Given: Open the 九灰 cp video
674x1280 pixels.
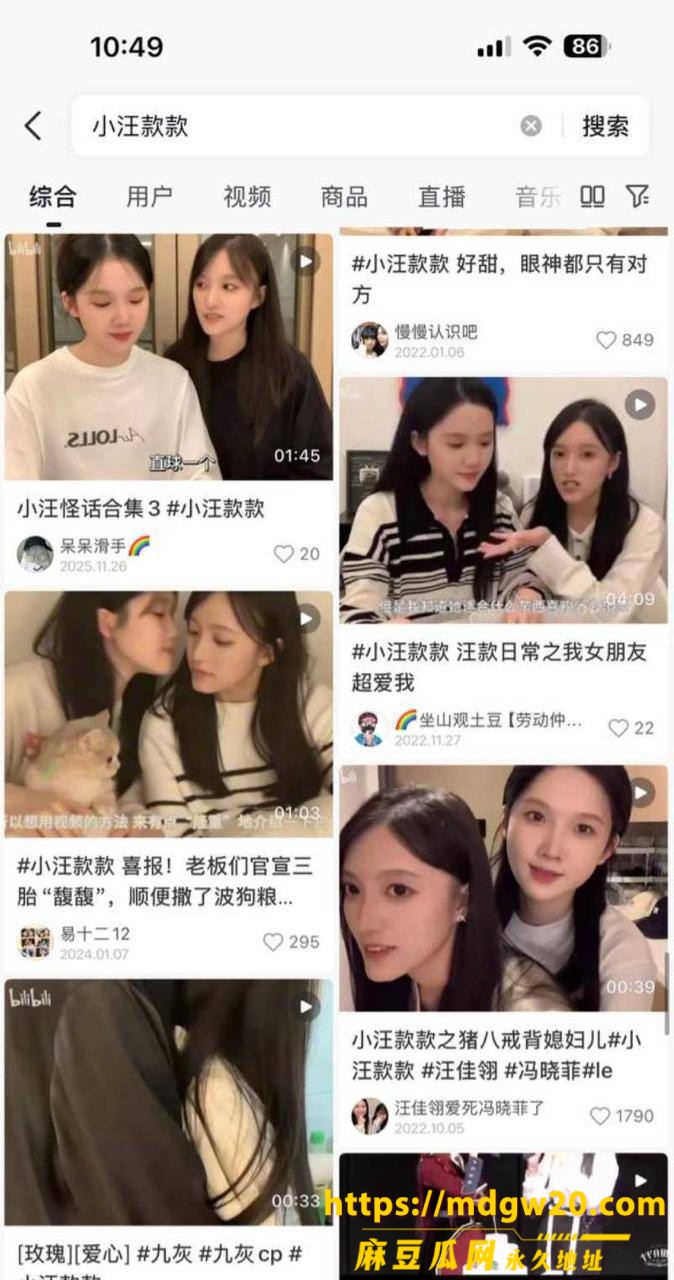Looking at the screenshot, I should pyautogui.click(x=169, y=1102).
